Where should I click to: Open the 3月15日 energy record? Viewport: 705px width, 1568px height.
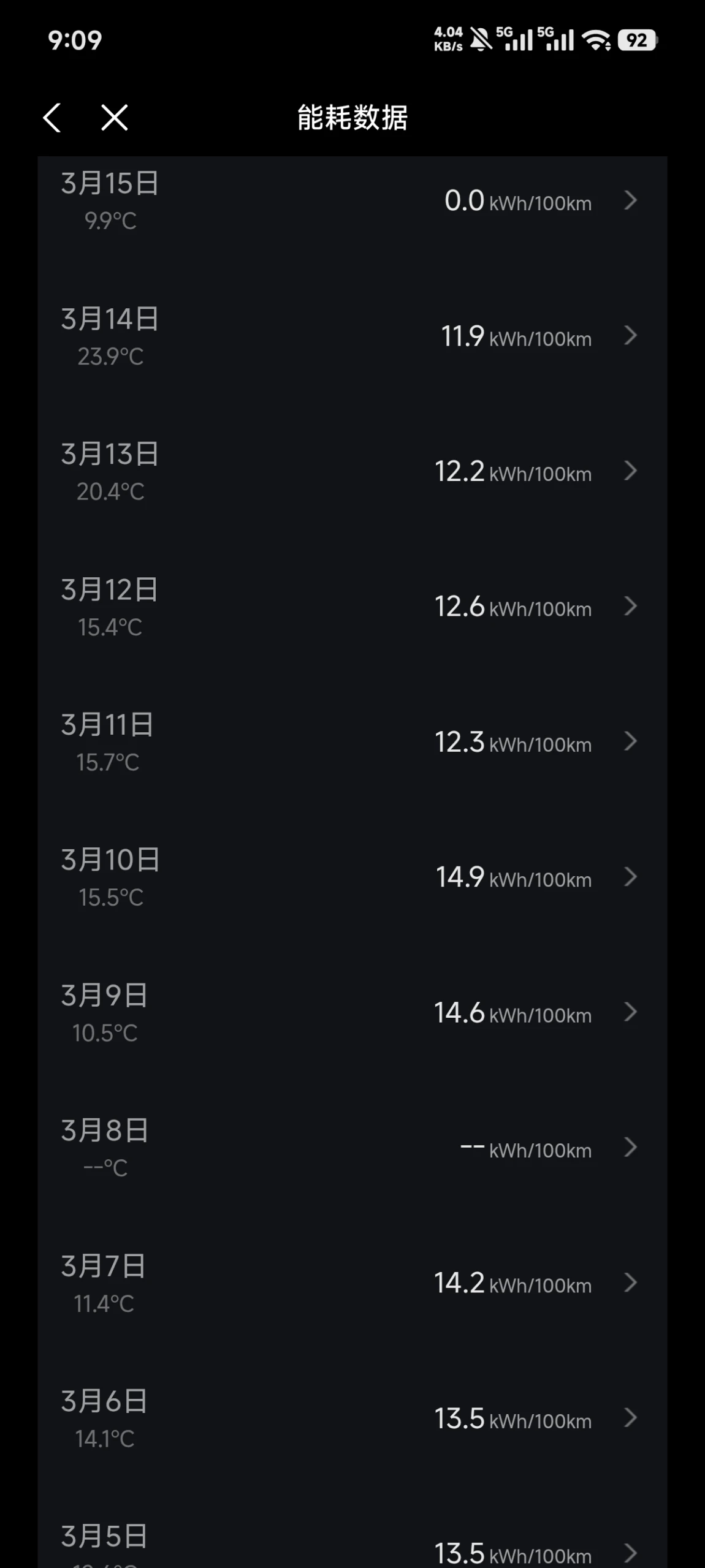(x=352, y=201)
